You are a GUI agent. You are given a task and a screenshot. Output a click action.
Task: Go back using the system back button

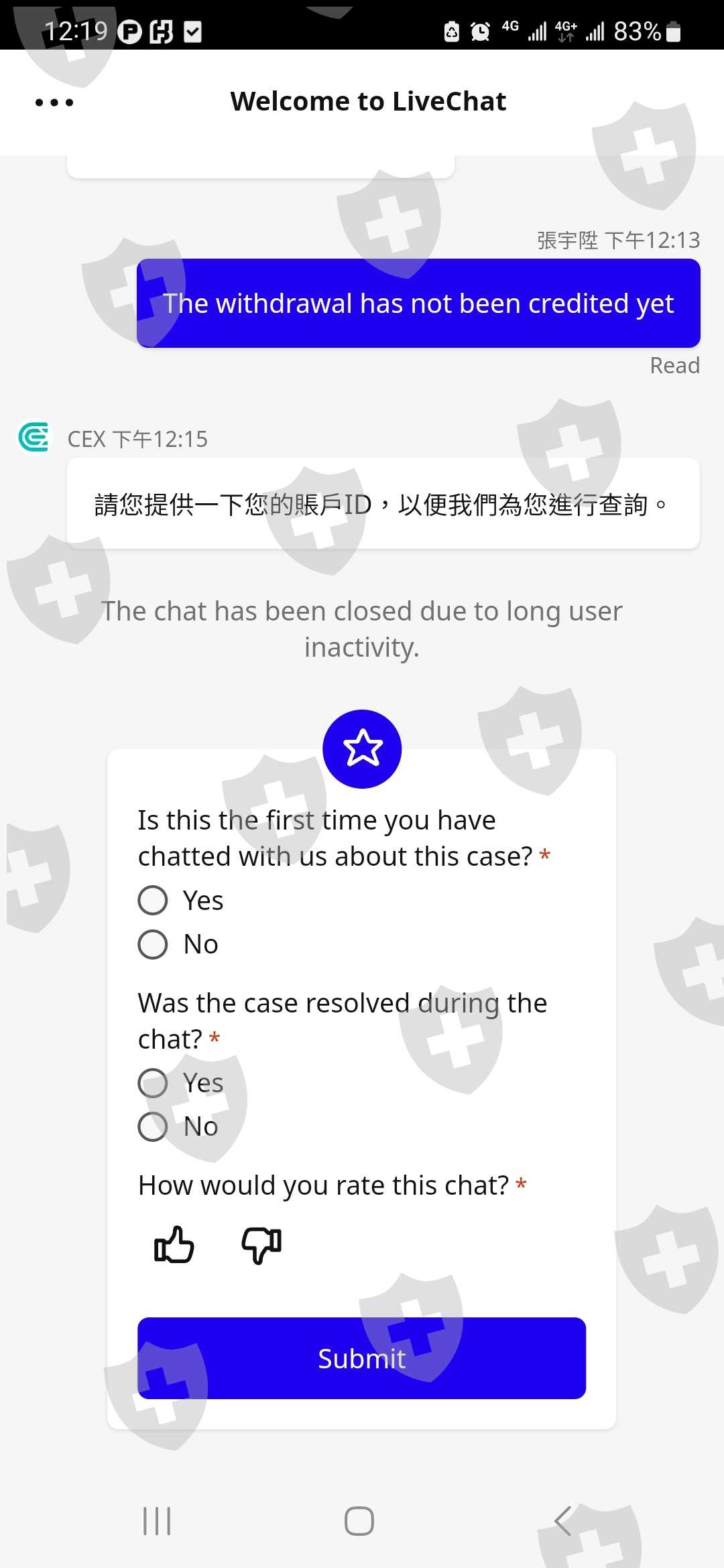(563, 1520)
